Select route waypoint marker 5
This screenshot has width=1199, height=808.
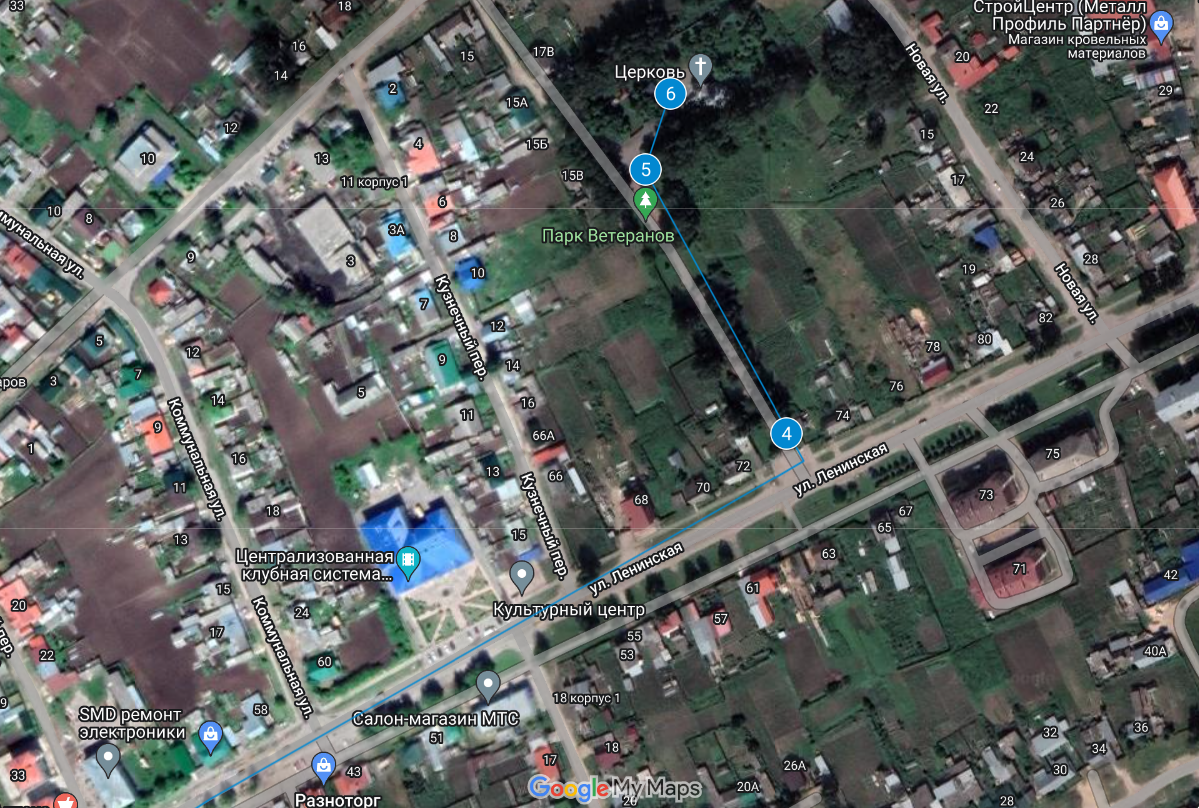646,169
